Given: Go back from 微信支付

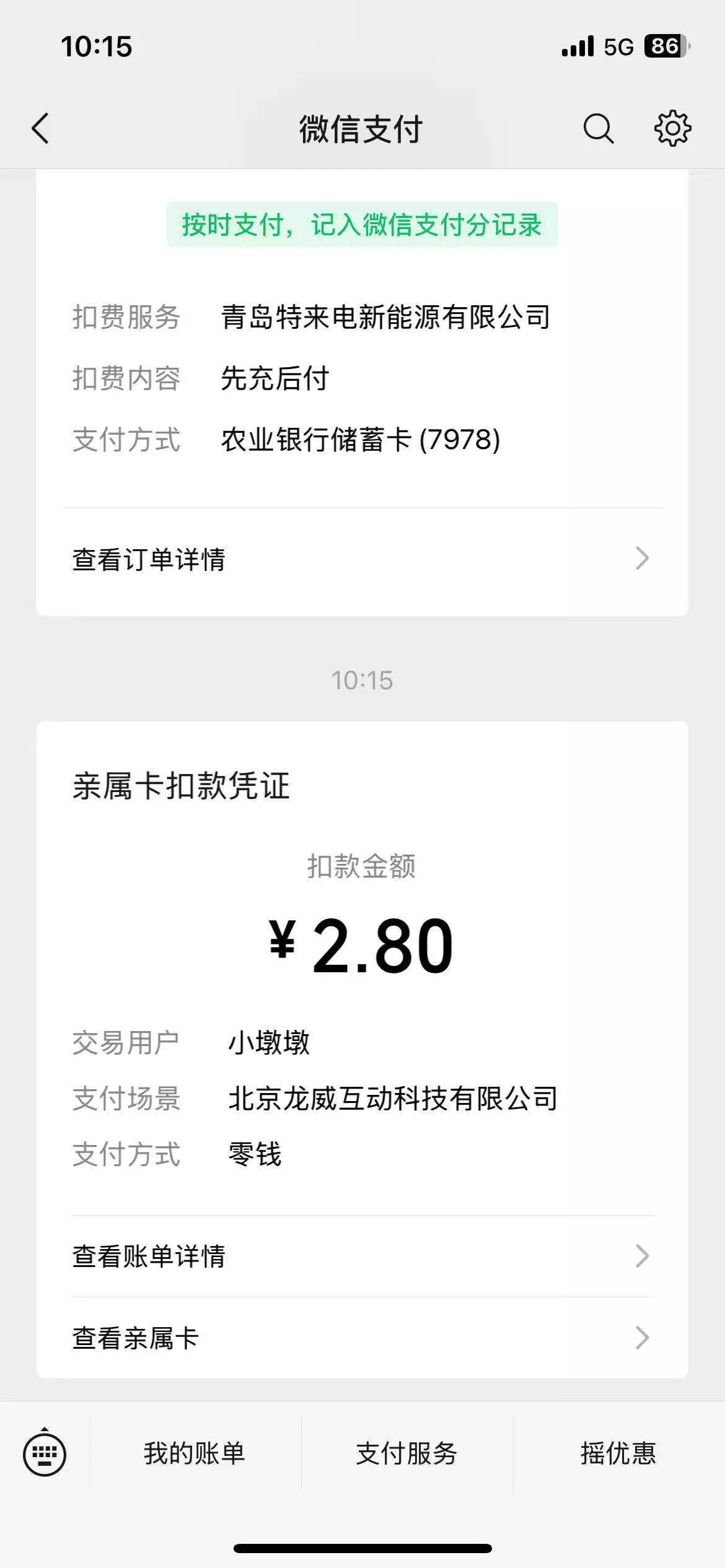Looking at the screenshot, I should (x=41, y=129).
